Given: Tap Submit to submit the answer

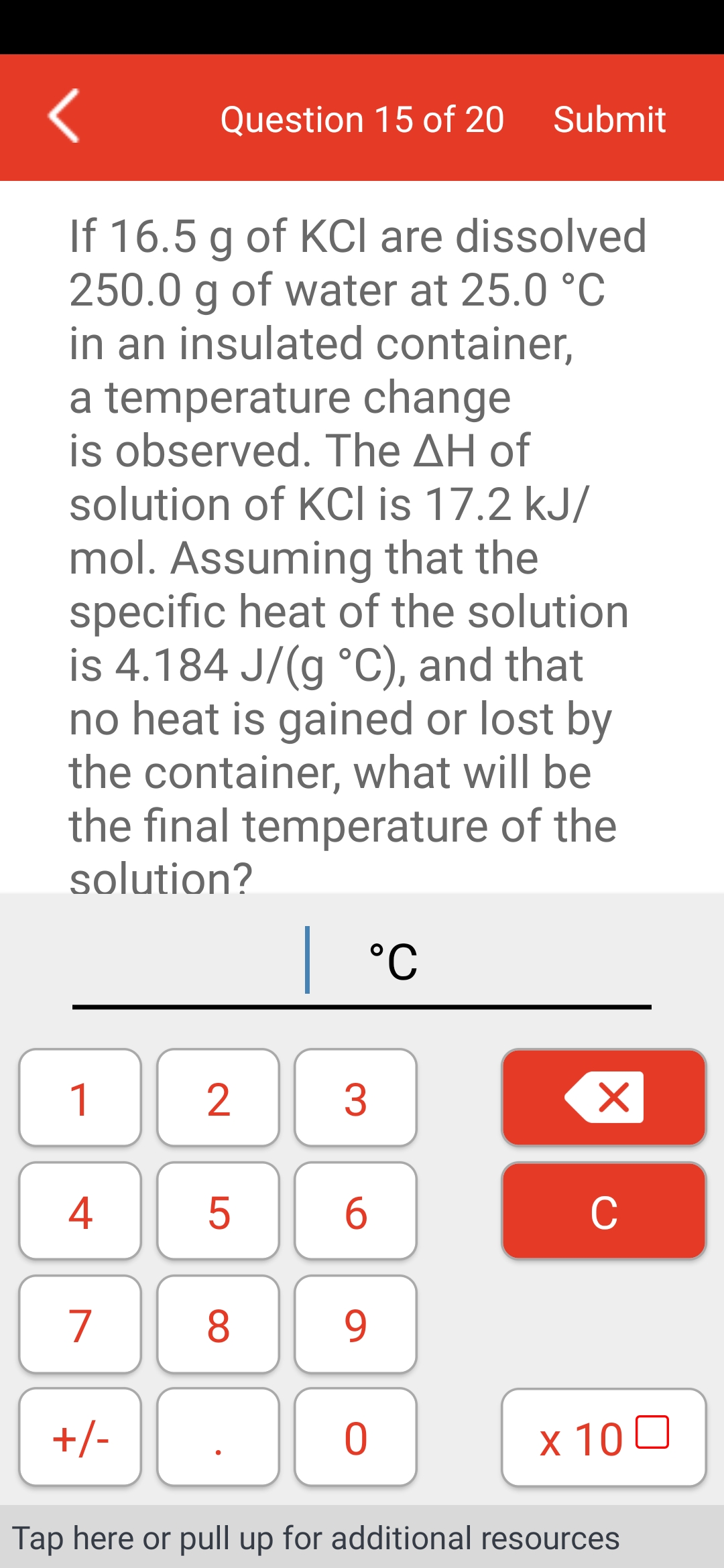Looking at the screenshot, I should (x=609, y=117).
